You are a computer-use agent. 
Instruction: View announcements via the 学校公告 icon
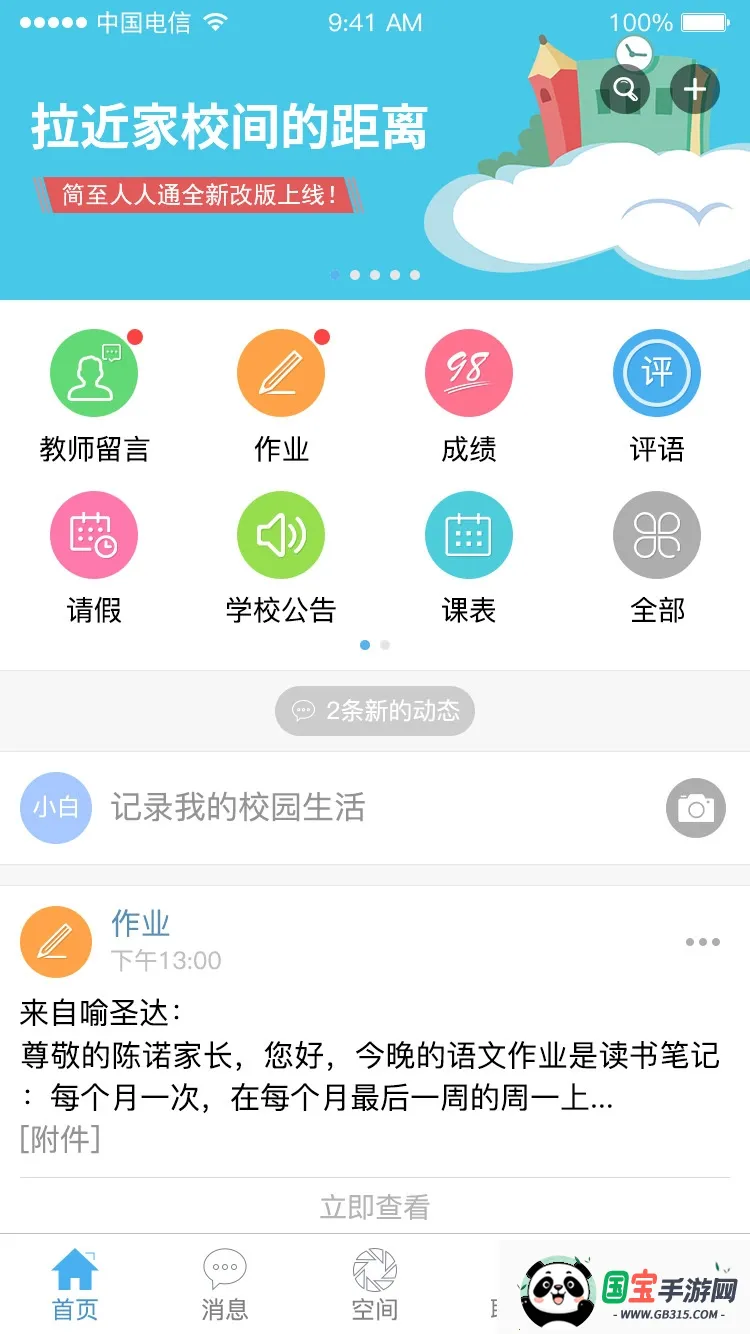[281, 535]
